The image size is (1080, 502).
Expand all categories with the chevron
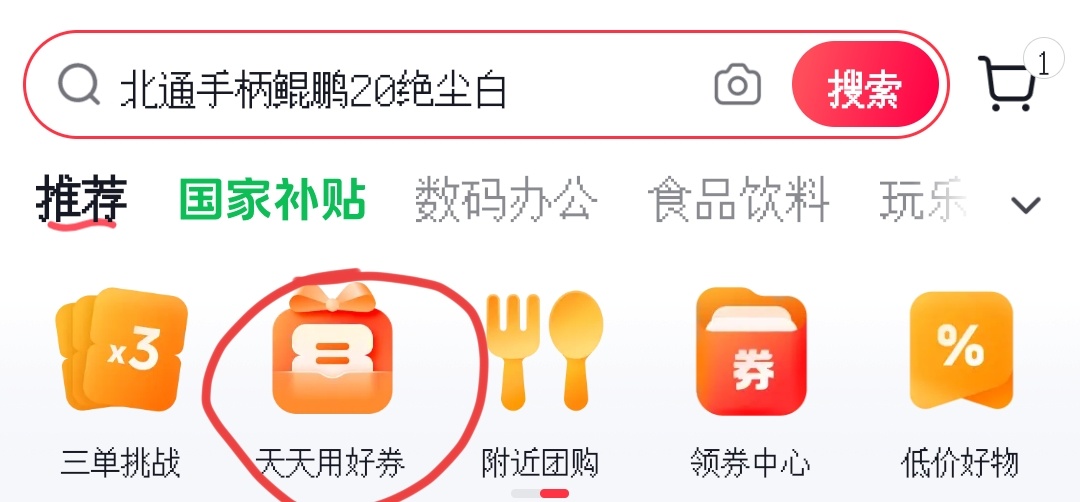tap(1025, 205)
